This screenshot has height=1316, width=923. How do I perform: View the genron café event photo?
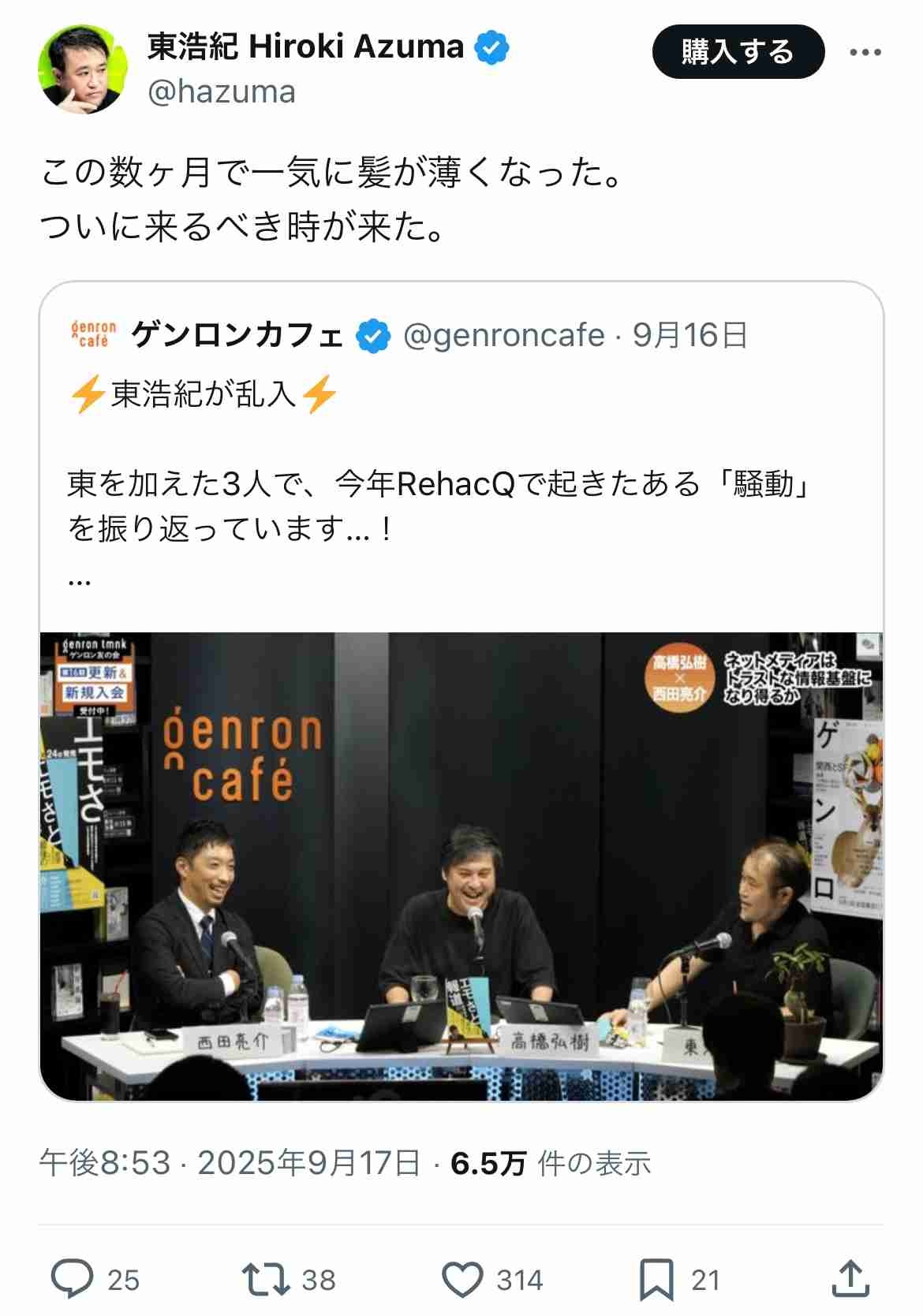pos(461,866)
